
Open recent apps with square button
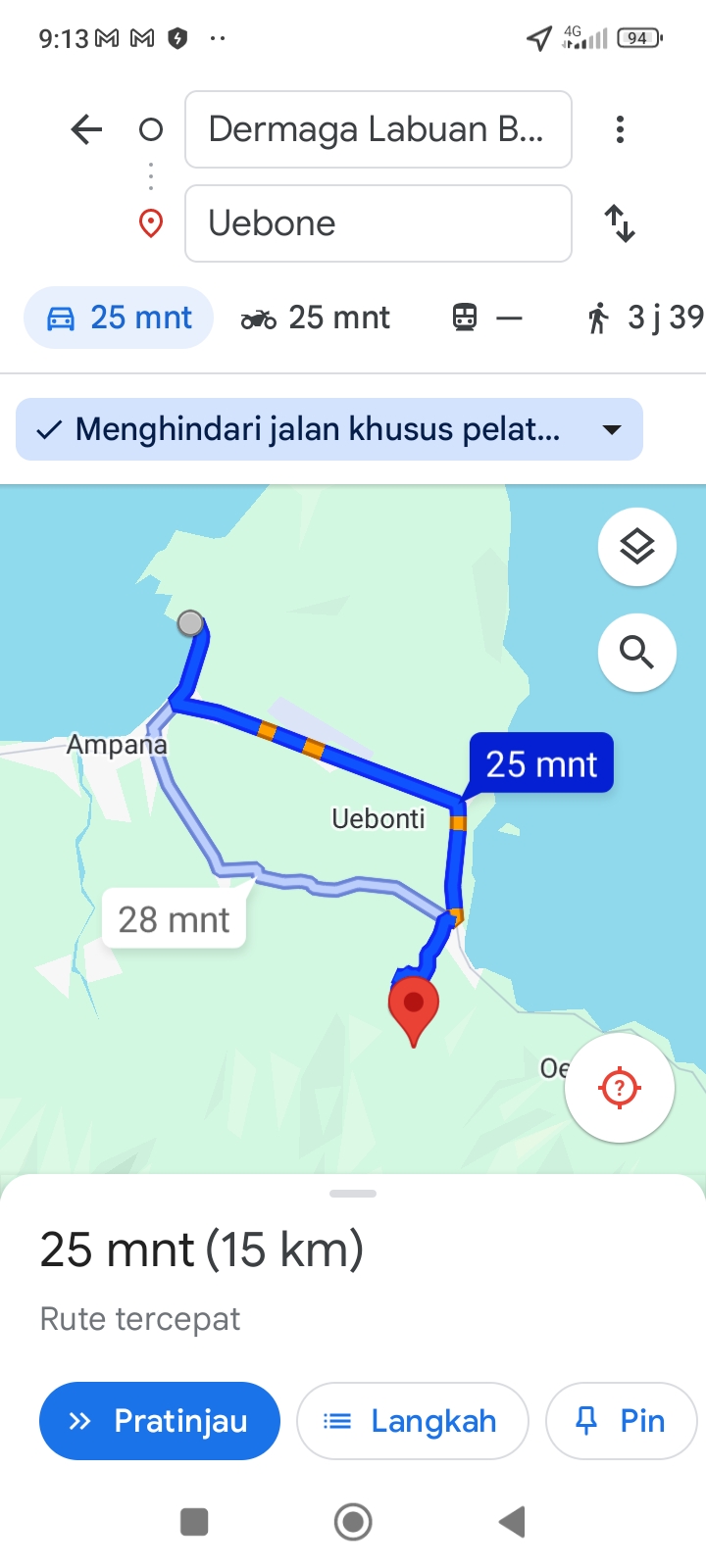[194, 1522]
